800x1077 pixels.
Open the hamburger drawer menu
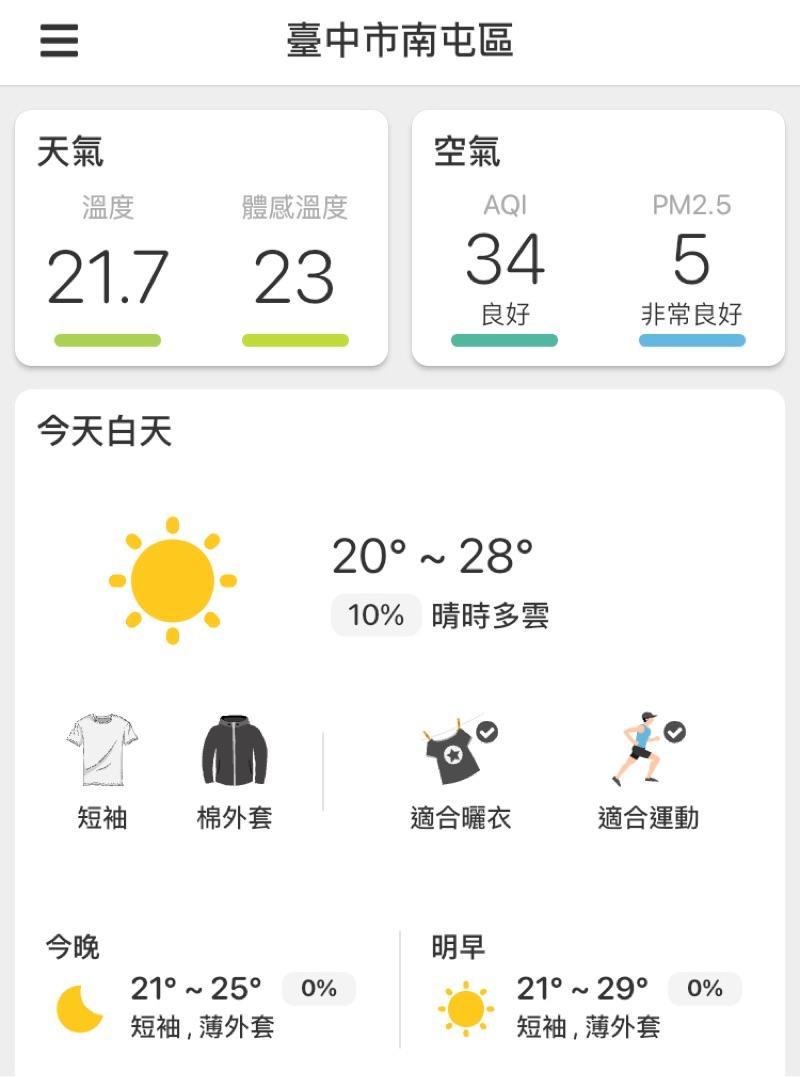click(59, 41)
